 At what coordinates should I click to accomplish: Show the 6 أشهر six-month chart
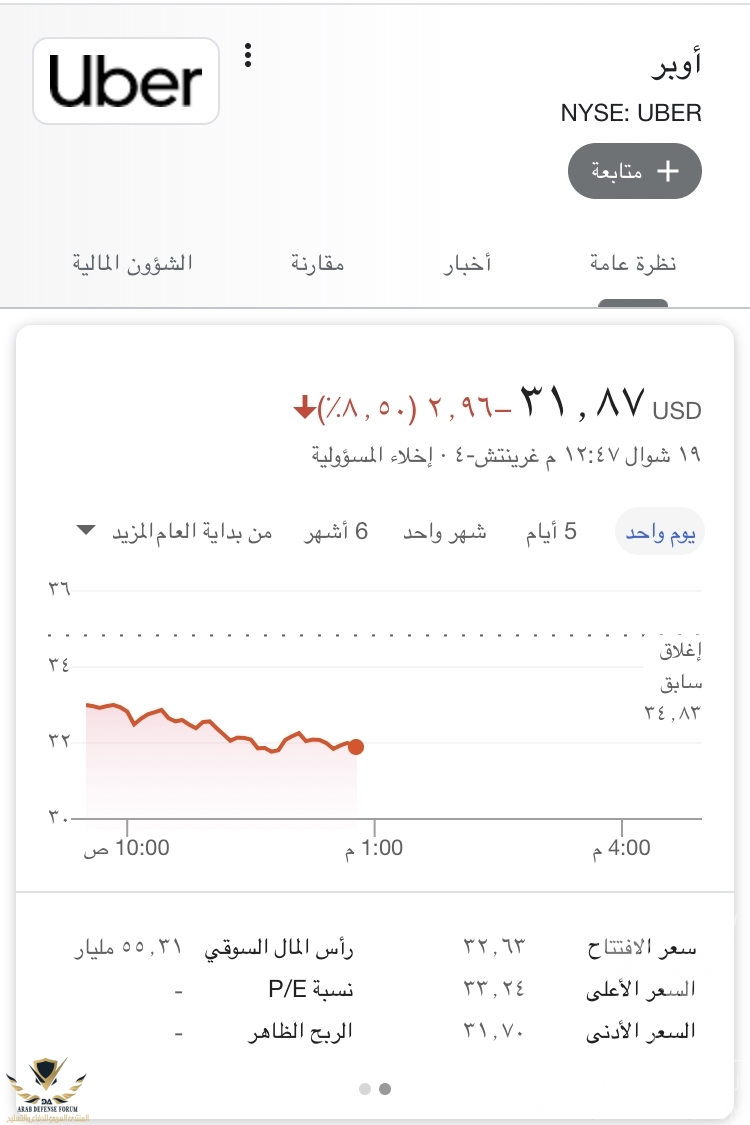coord(336,532)
